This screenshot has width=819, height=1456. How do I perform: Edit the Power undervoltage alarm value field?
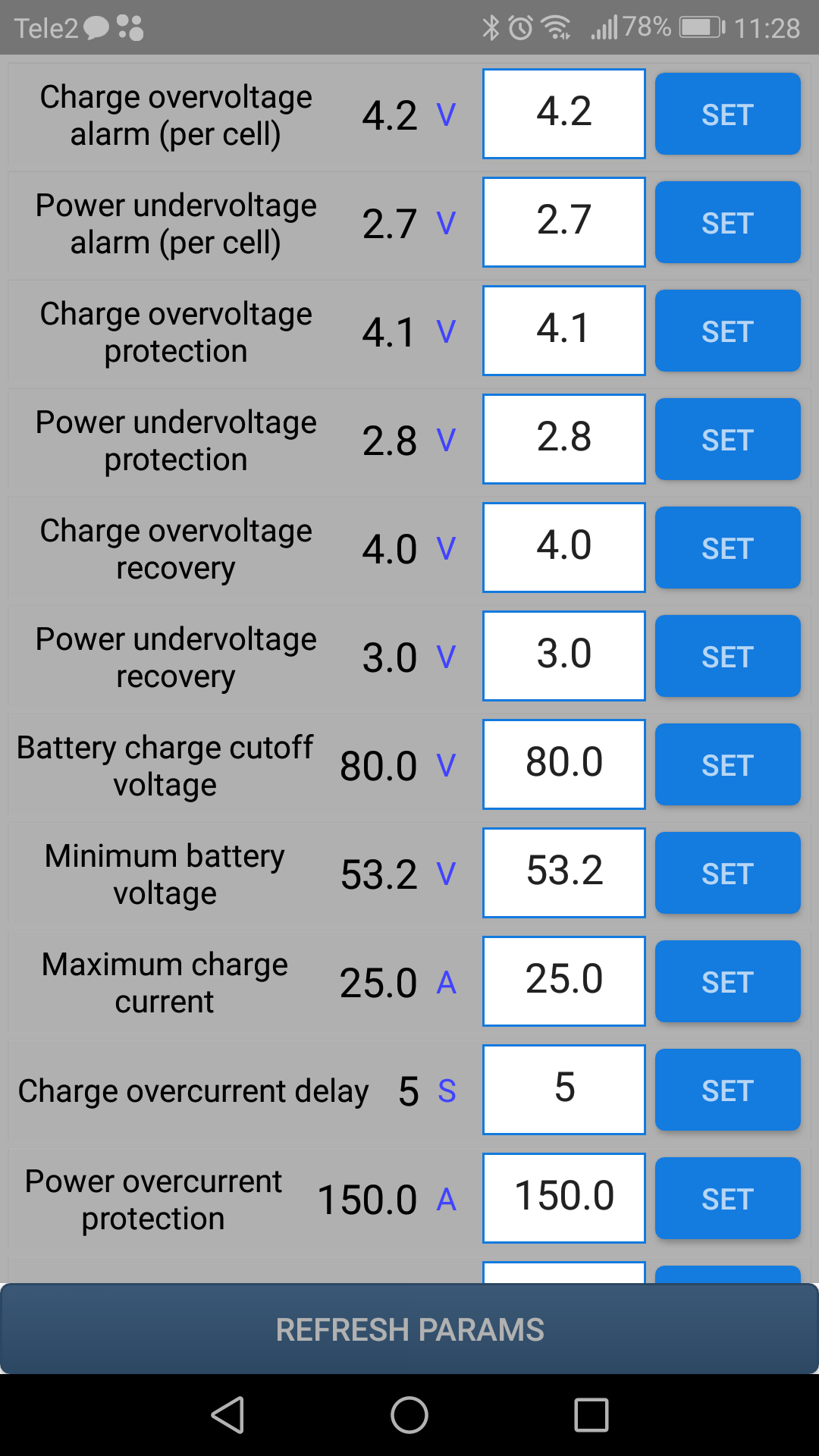click(x=563, y=222)
